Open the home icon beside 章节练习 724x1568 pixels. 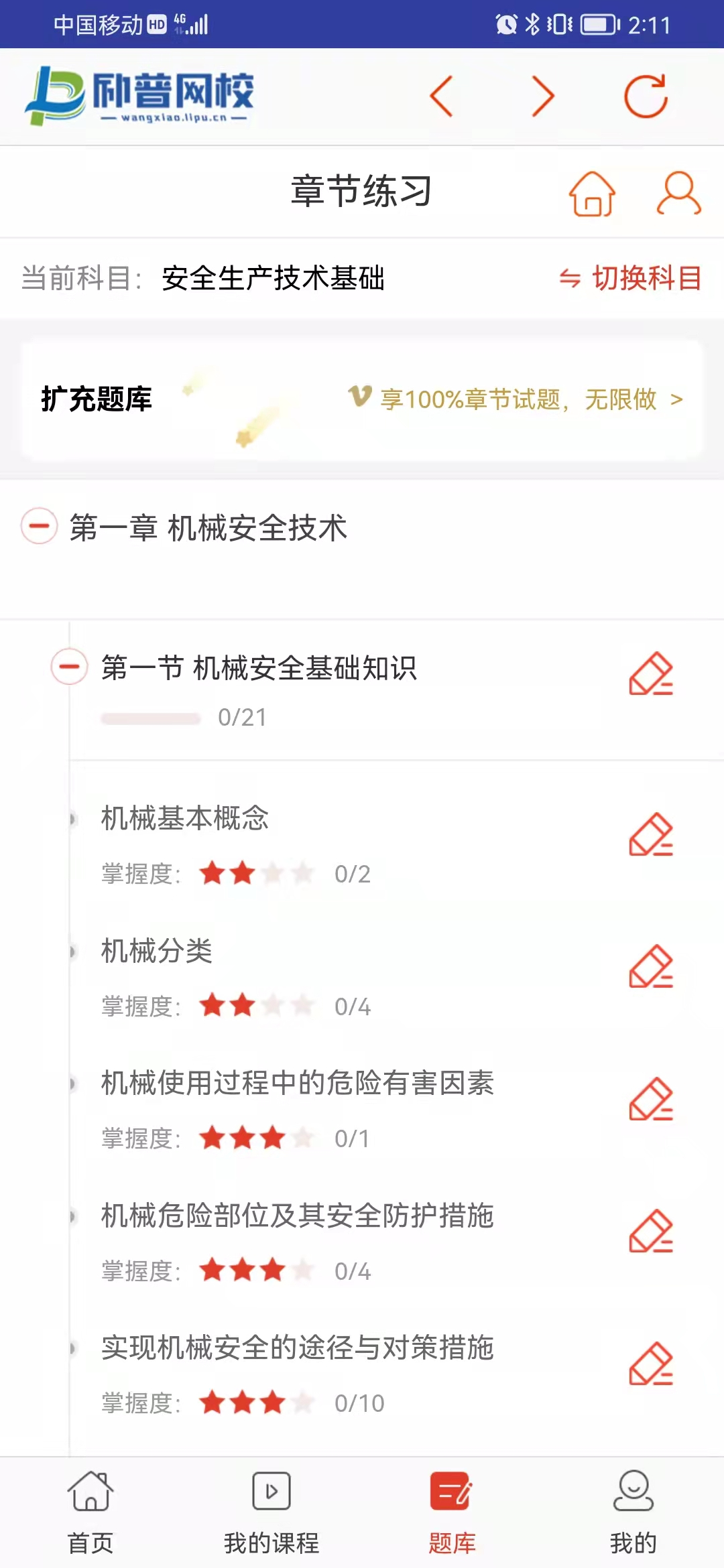(x=592, y=193)
